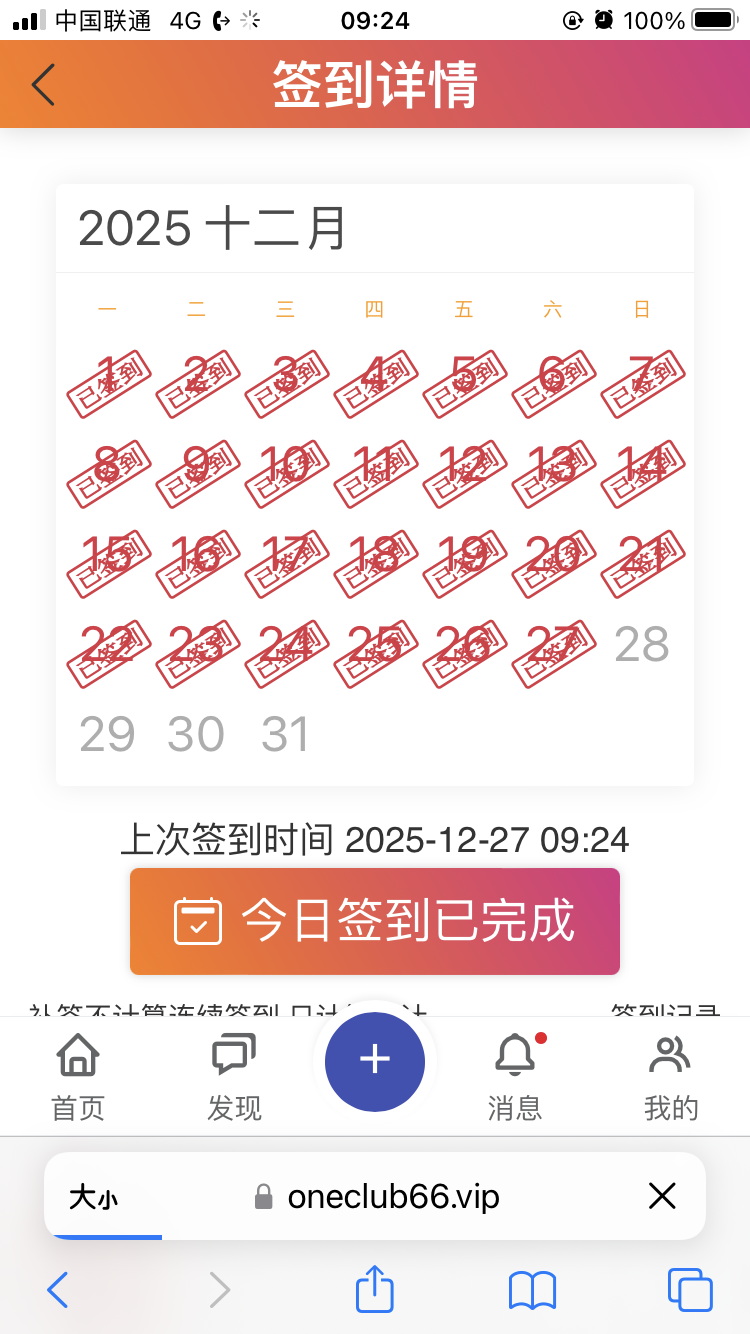This screenshot has height=1334, width=750.
Task: Tap the 首页 home icon in bottom navigation
Action: pyautogui.click(x=77, y=1055)
